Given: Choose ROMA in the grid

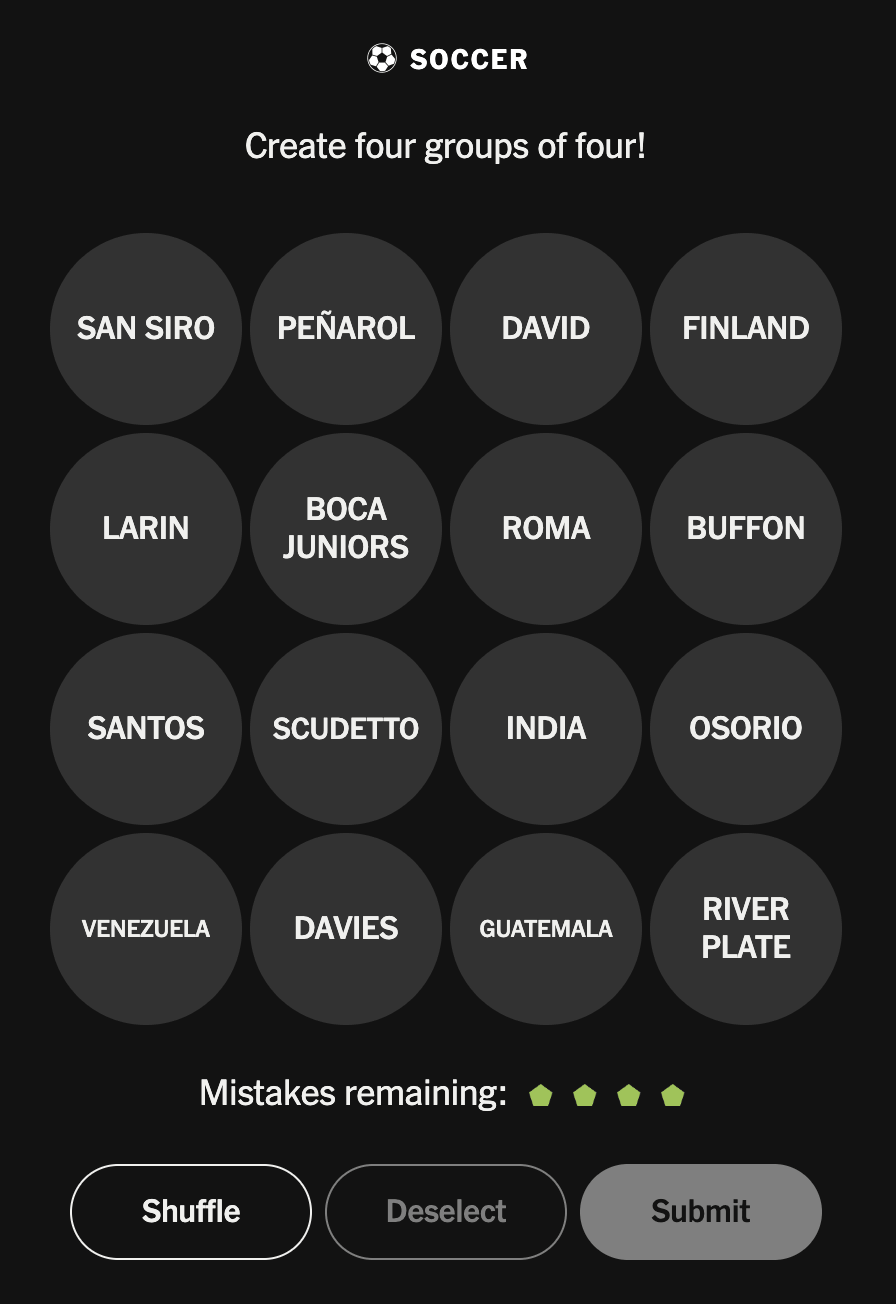Looking at the screenshot, I should point(546,528).
